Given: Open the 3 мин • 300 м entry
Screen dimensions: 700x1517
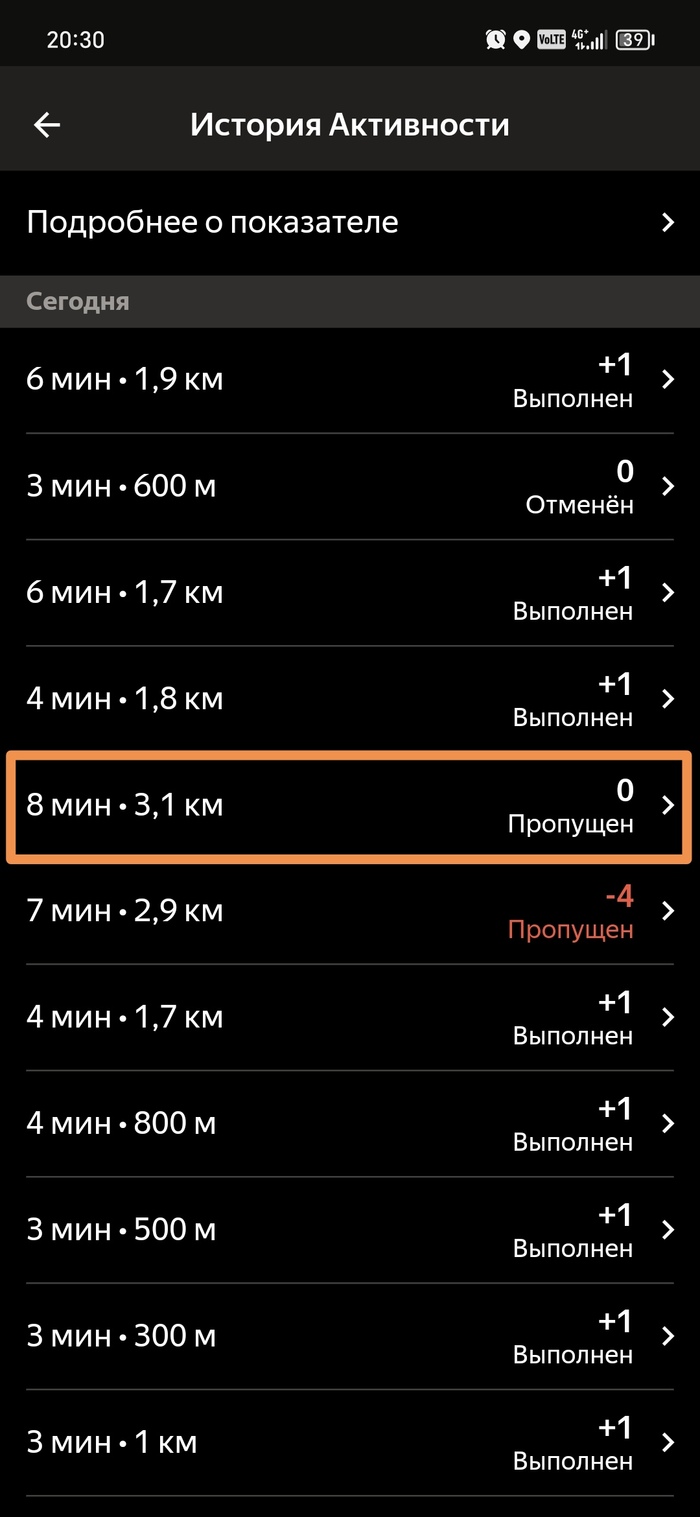Looking at the screenshot, I should pos(350,1336).
